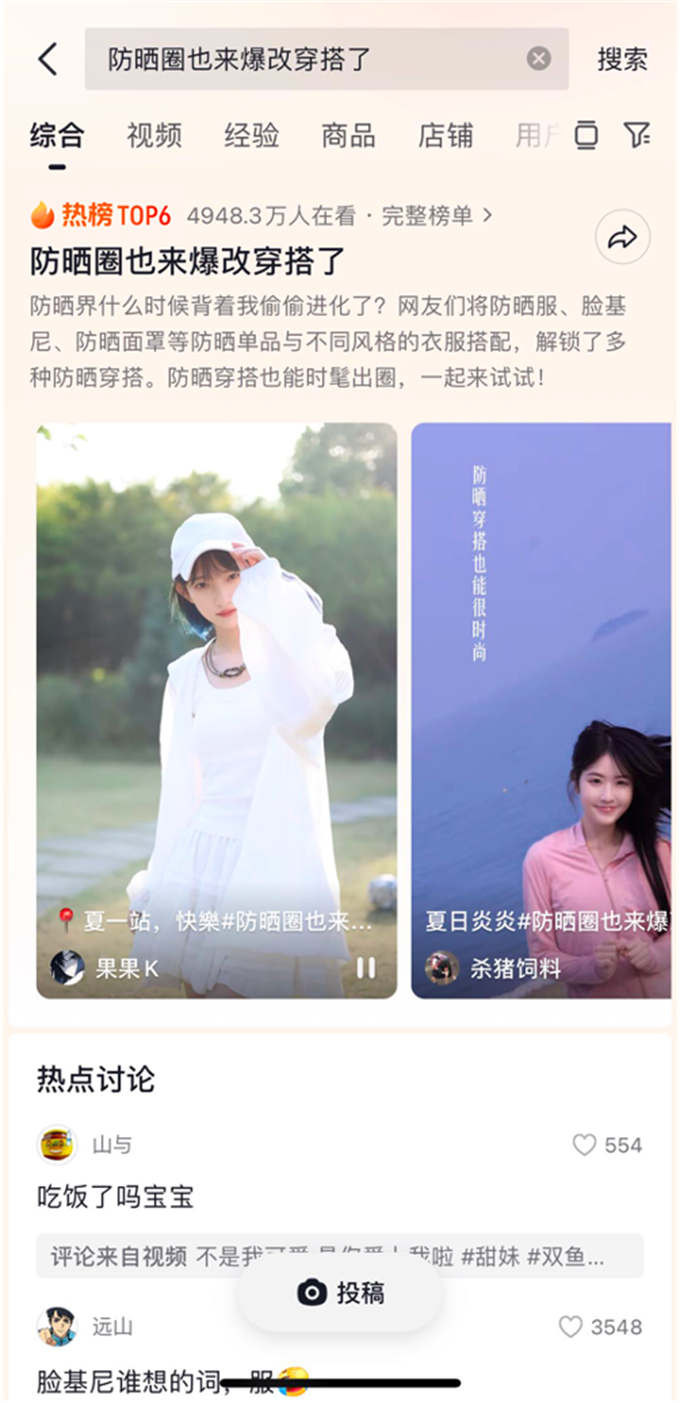
Task: Switch to the 经验 tab
Action: point(251,135)
